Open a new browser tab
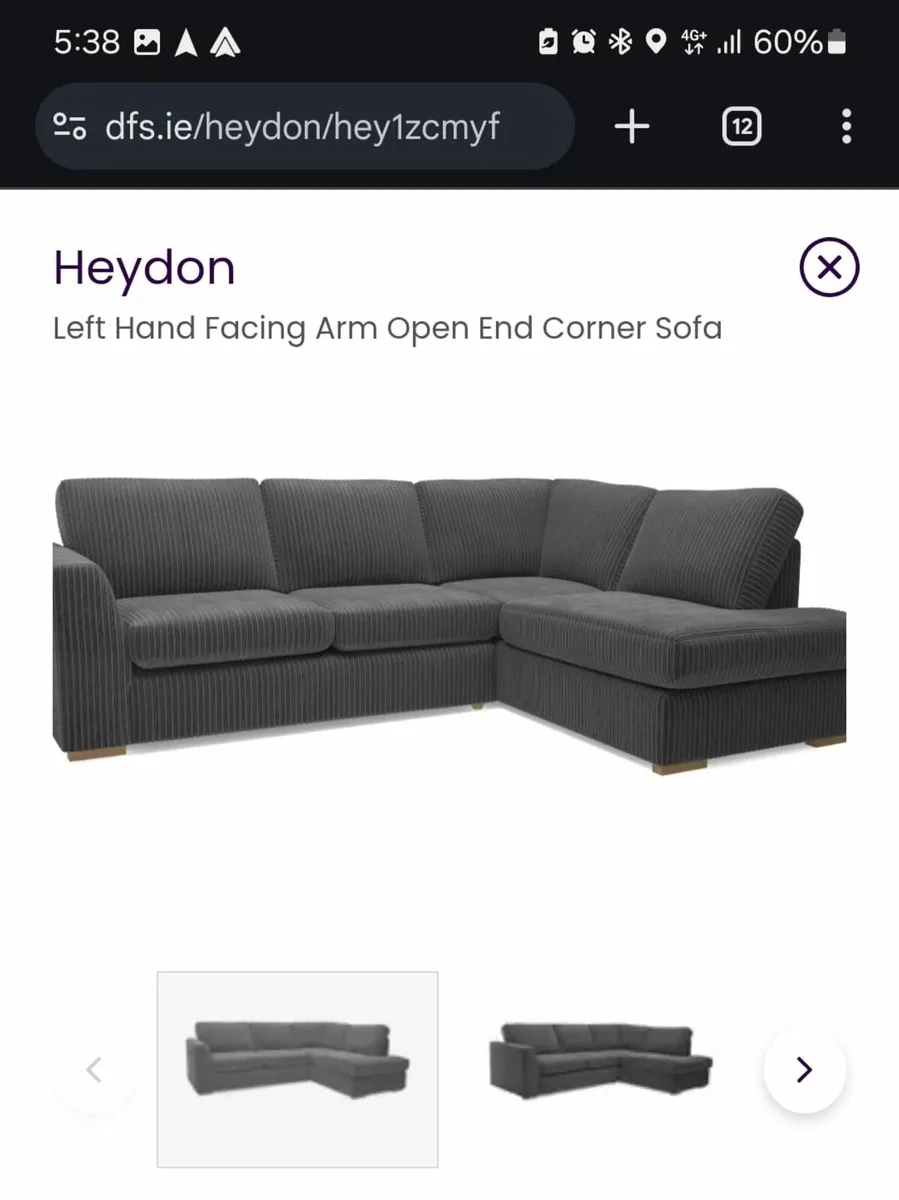 (x=631, y=126)
